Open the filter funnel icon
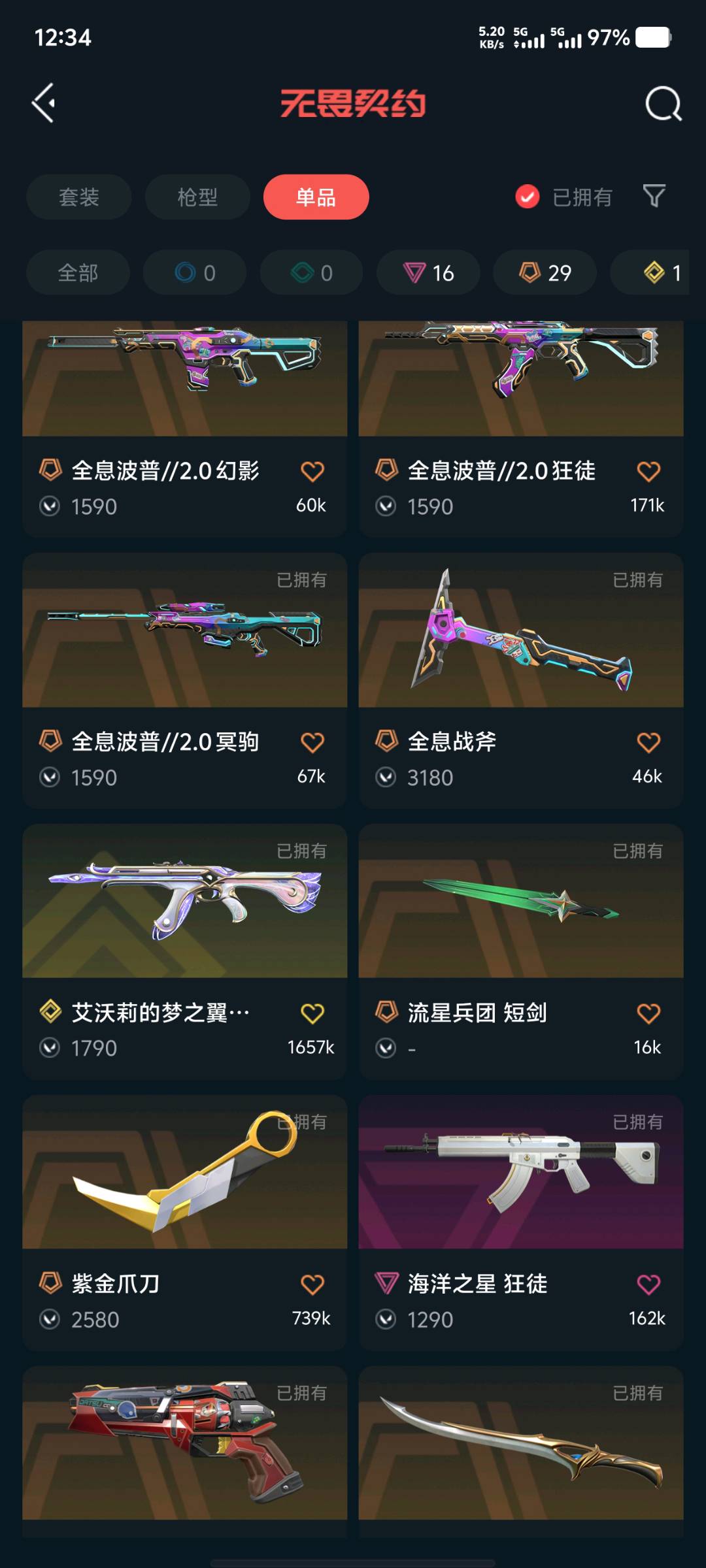The width and height of the screenshot is (706, 1568). [x=654, y=196]
